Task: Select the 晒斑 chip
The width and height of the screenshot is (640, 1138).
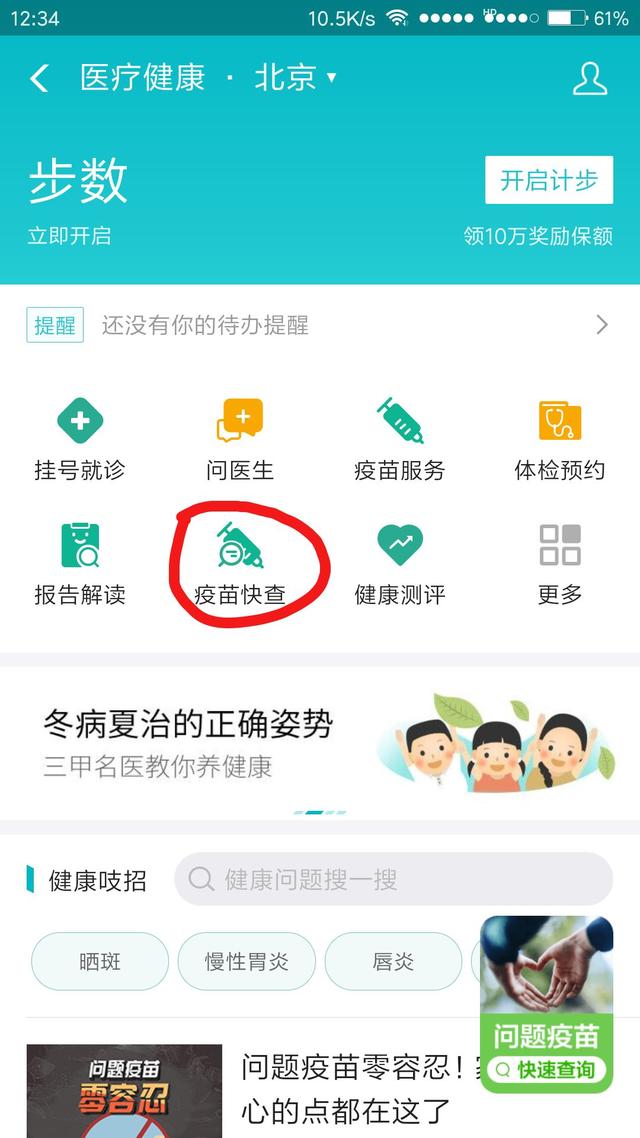Action: tap(100, 962)
